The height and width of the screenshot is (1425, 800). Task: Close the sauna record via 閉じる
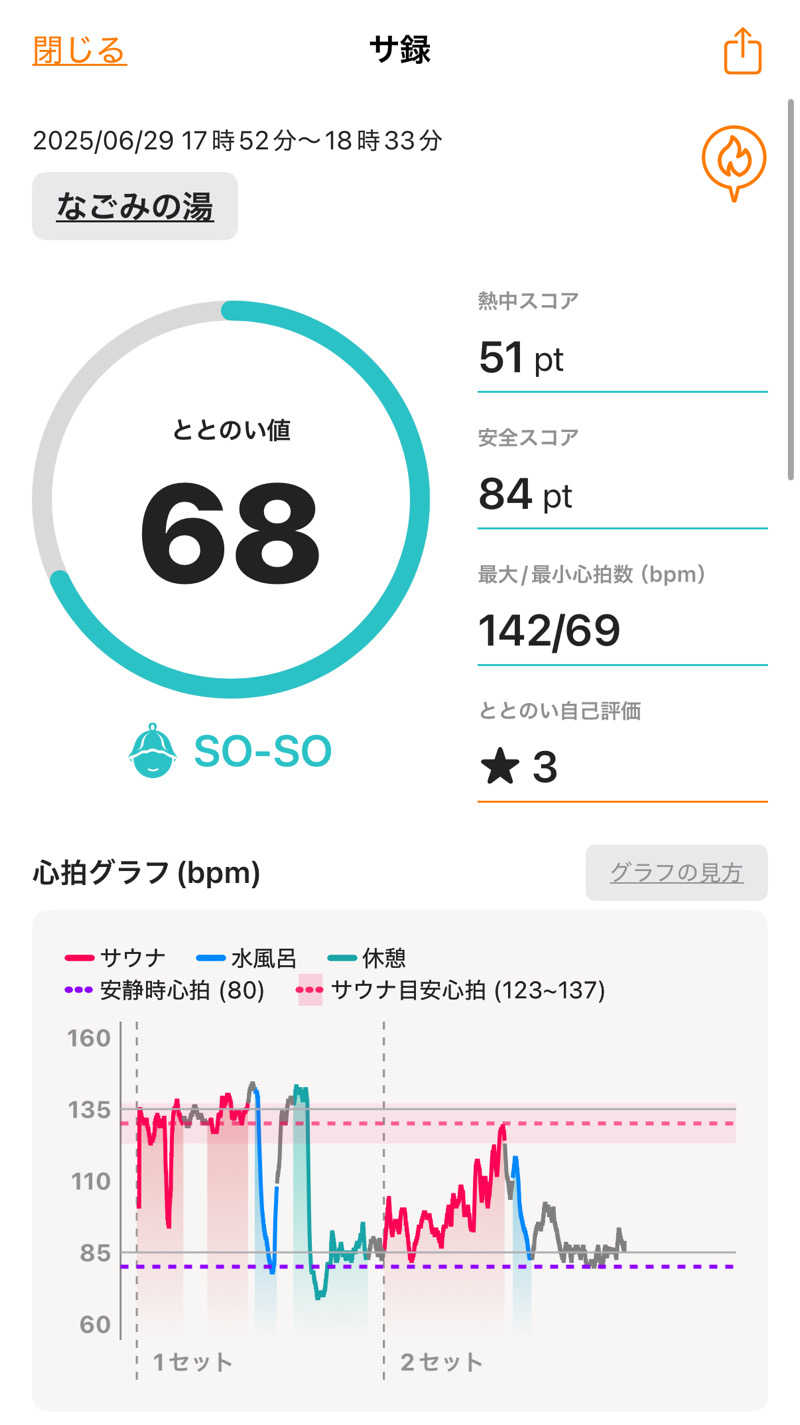pyautogui.click(x=80, y=50)
